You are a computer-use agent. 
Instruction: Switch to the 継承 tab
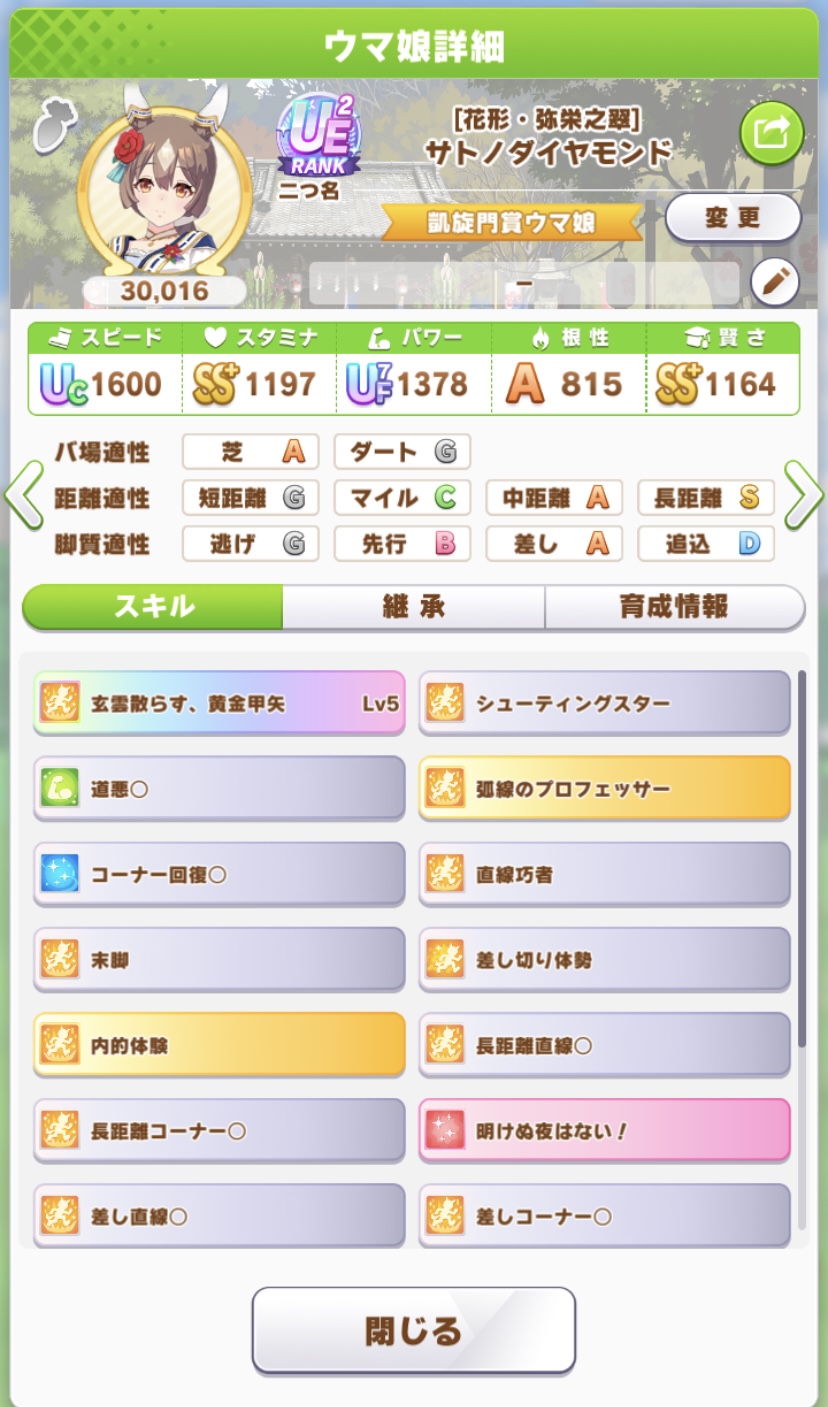413,607
